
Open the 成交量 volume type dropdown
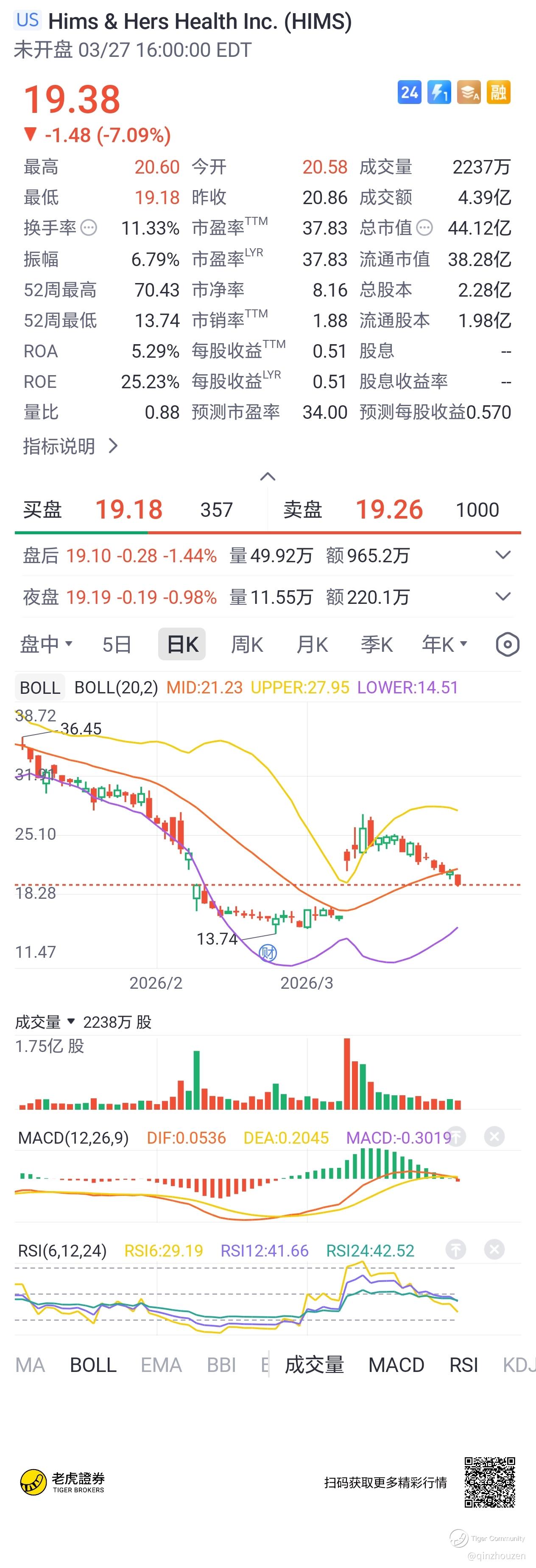pos(45,1022)
